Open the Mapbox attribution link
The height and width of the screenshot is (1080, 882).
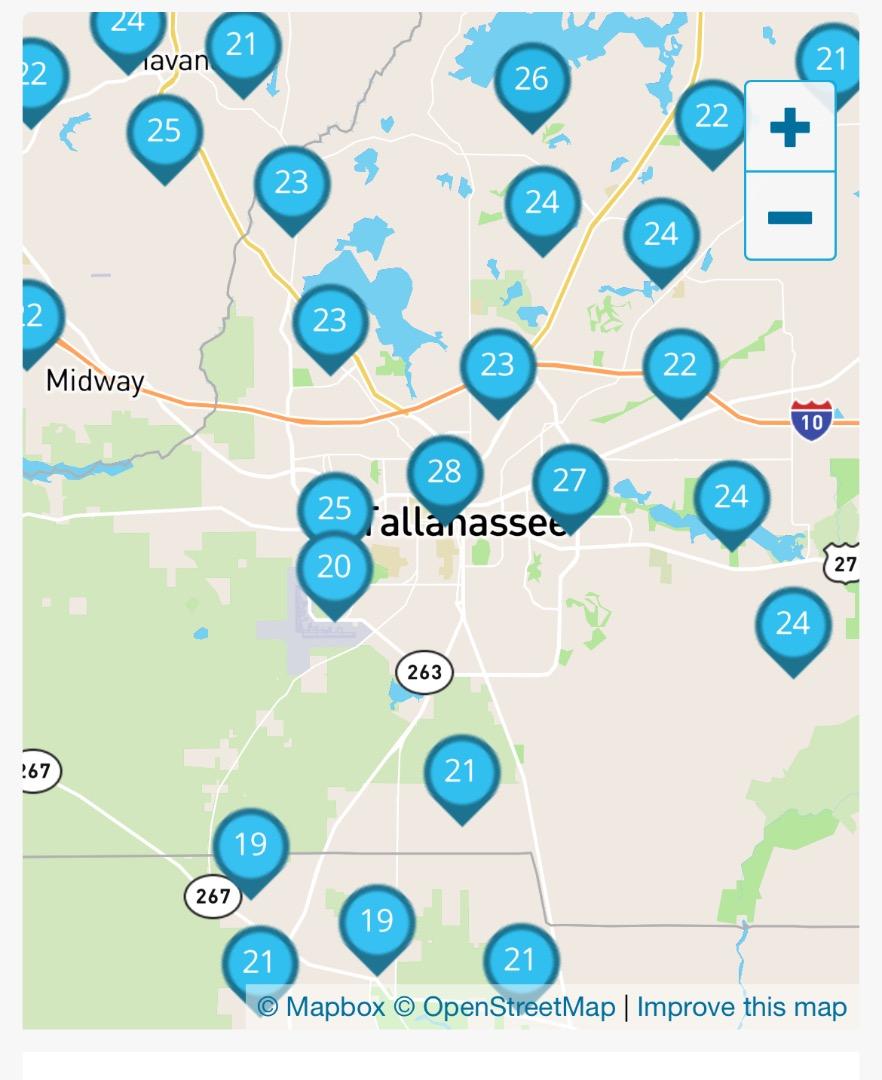(x=320, y=1006)
